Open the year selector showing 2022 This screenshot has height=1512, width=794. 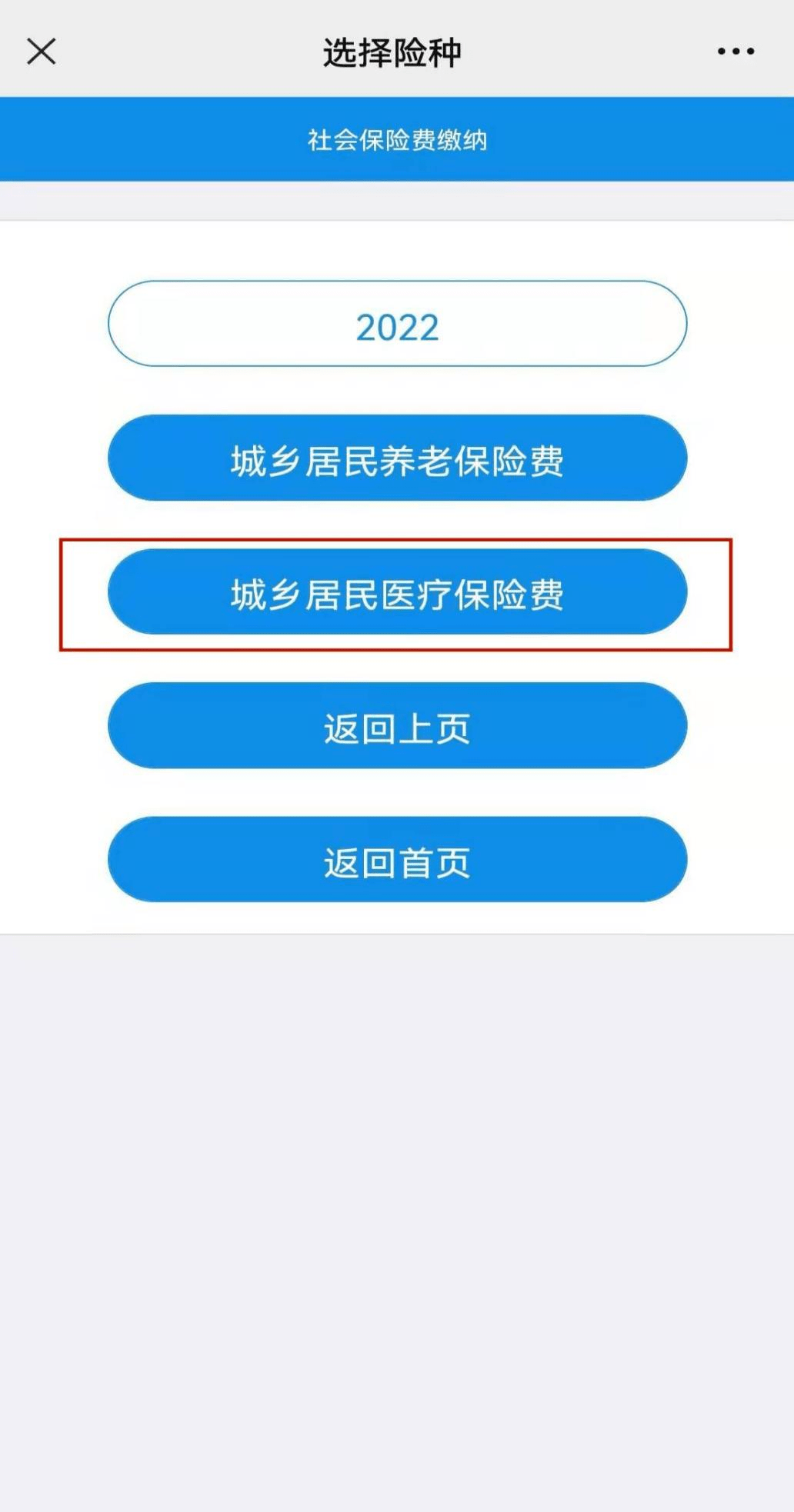point(397,325)
